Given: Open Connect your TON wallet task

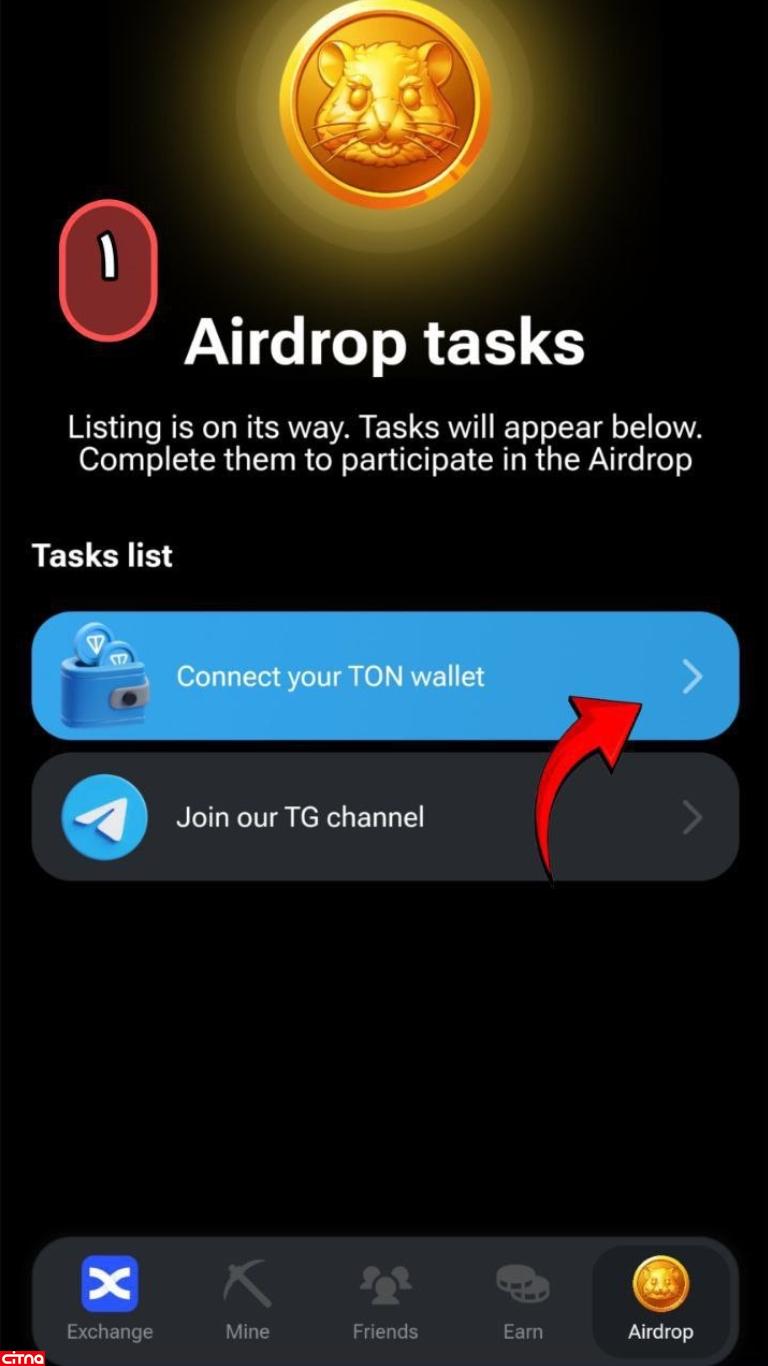Looking at the screenshot, I should click(385, 677).
